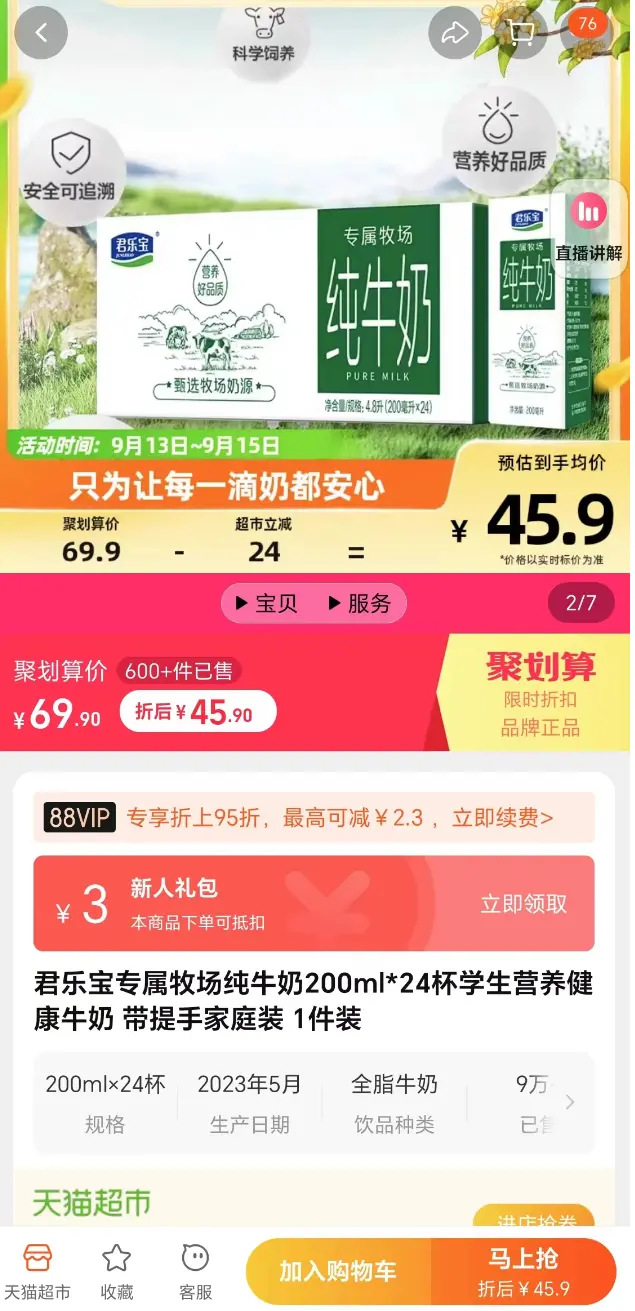Claim the 新人礼包 with 立即领取
The width and height of the screenshot is (635, 1311).
click(x=523, y=904)
